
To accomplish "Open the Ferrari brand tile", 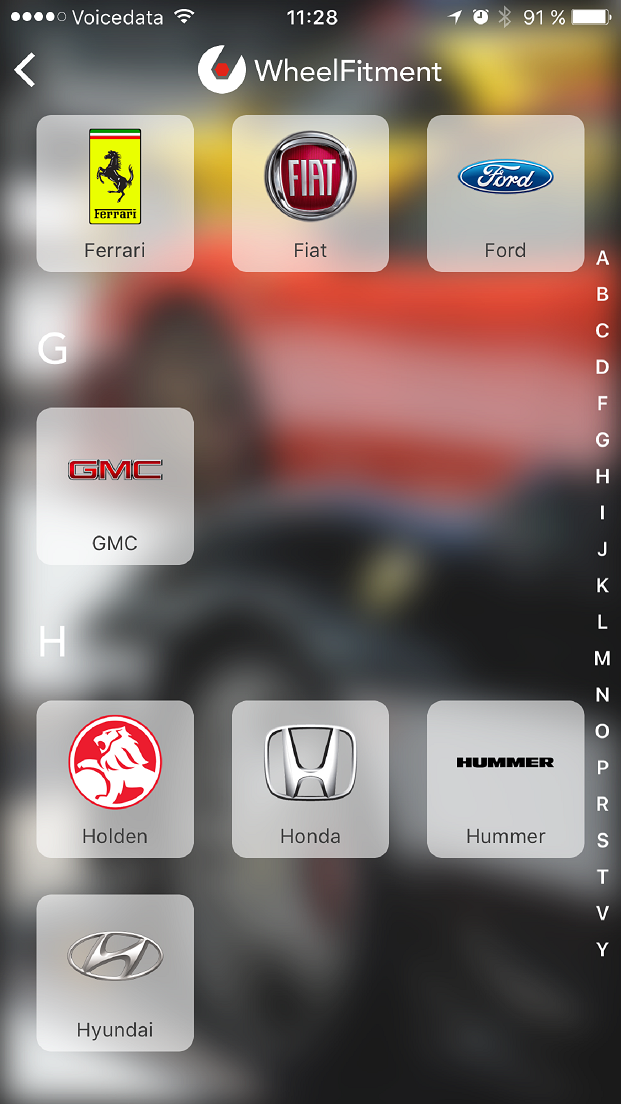I will [x=115, y=193].
